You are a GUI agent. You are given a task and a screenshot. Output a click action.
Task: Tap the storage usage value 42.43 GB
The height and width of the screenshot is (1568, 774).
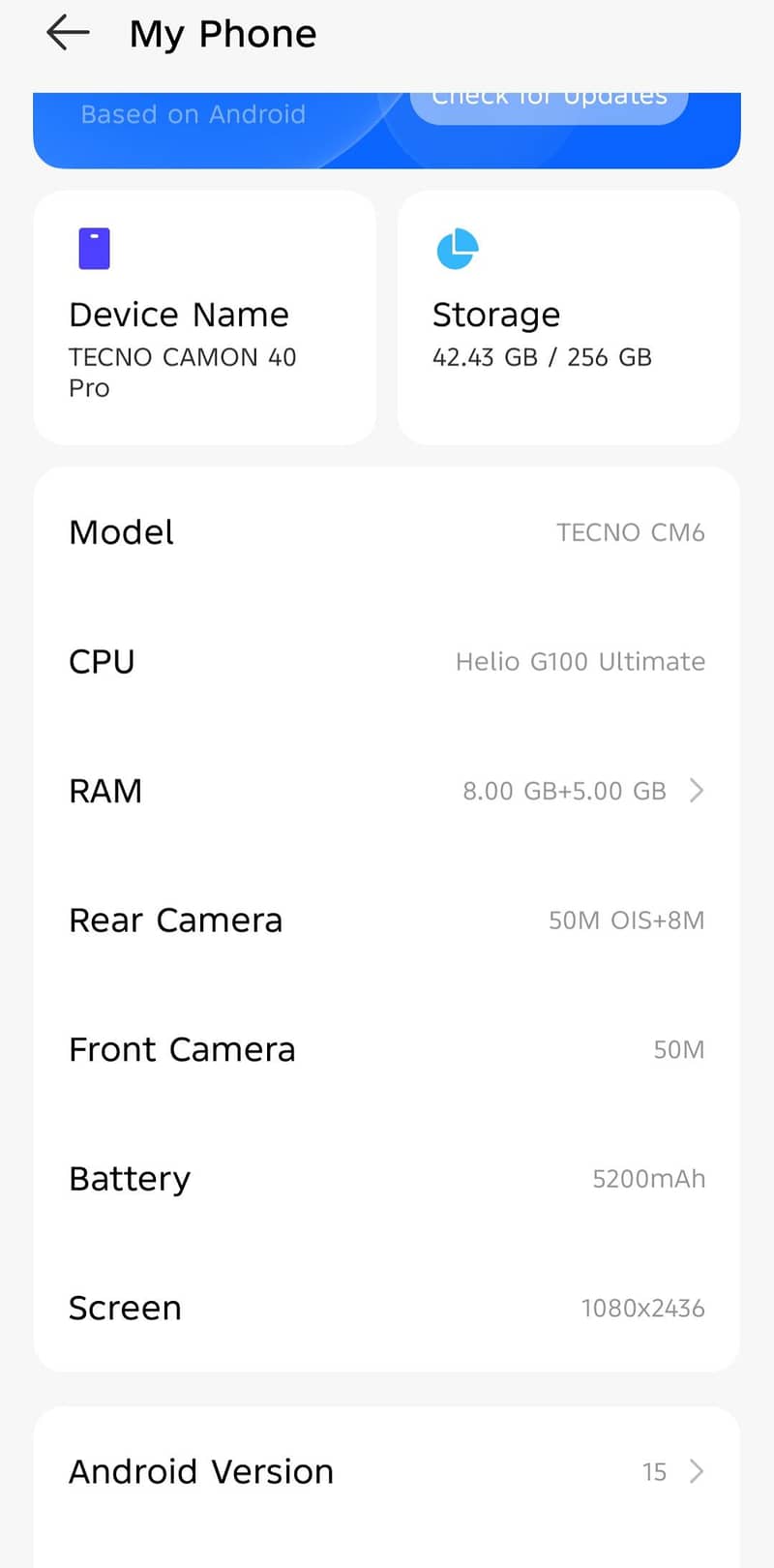pos(542,357)
